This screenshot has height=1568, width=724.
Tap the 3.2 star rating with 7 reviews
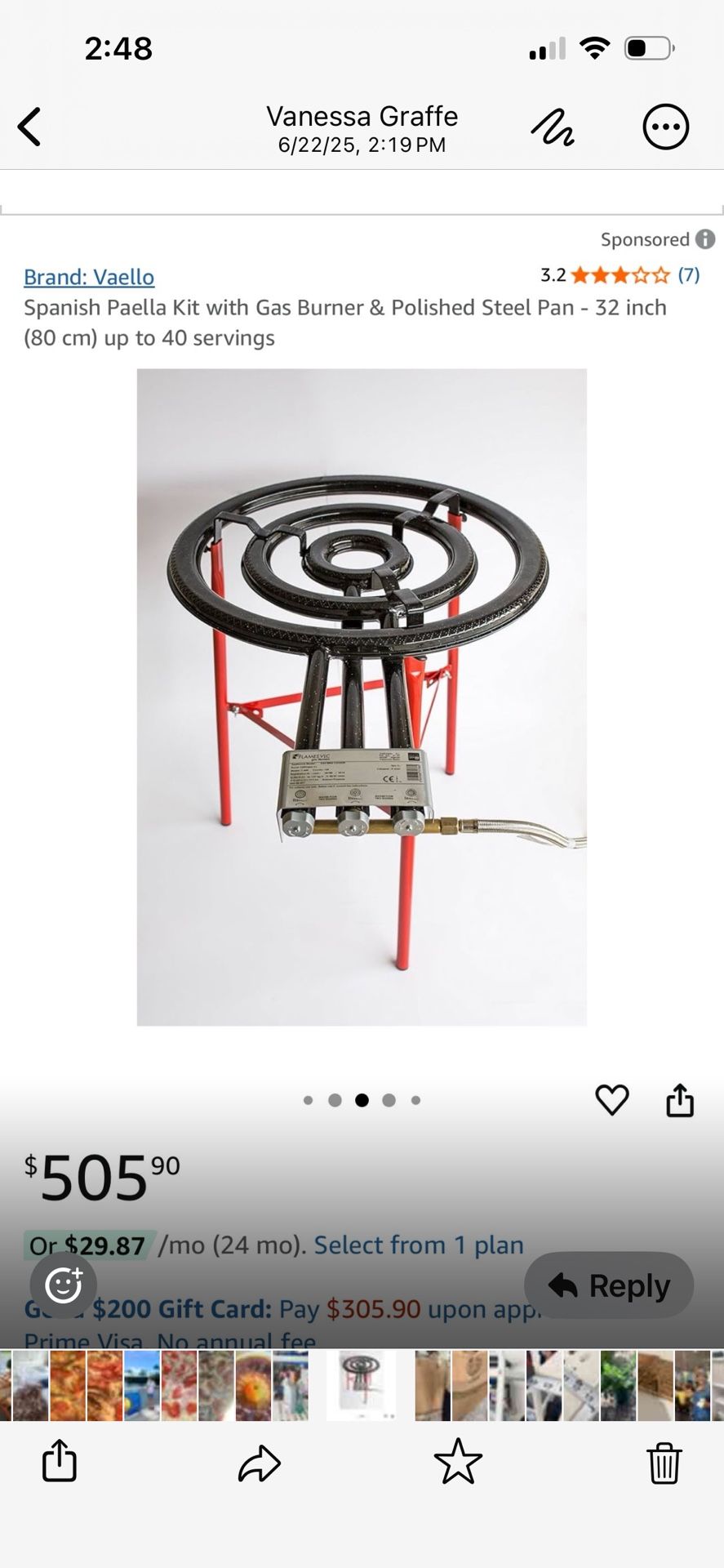click(x=619, y=274)
